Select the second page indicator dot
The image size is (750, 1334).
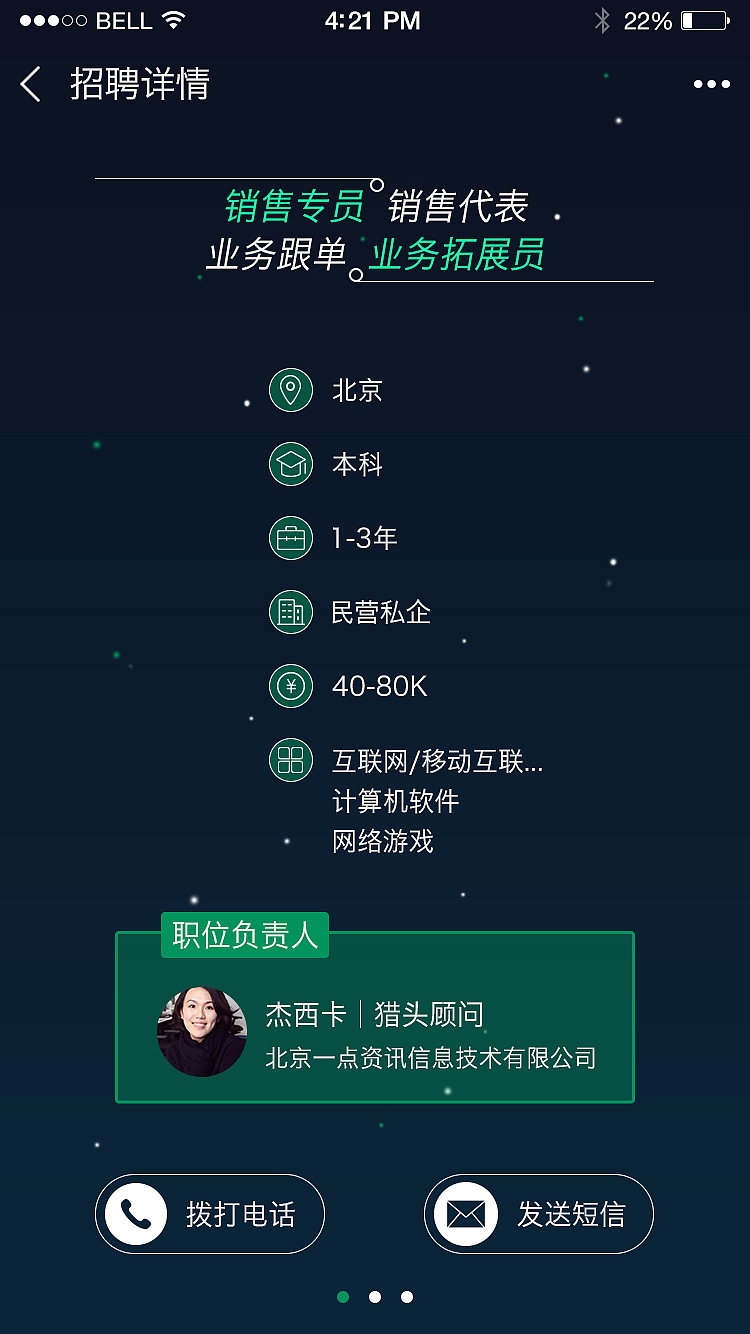(x=375, y=1296)
